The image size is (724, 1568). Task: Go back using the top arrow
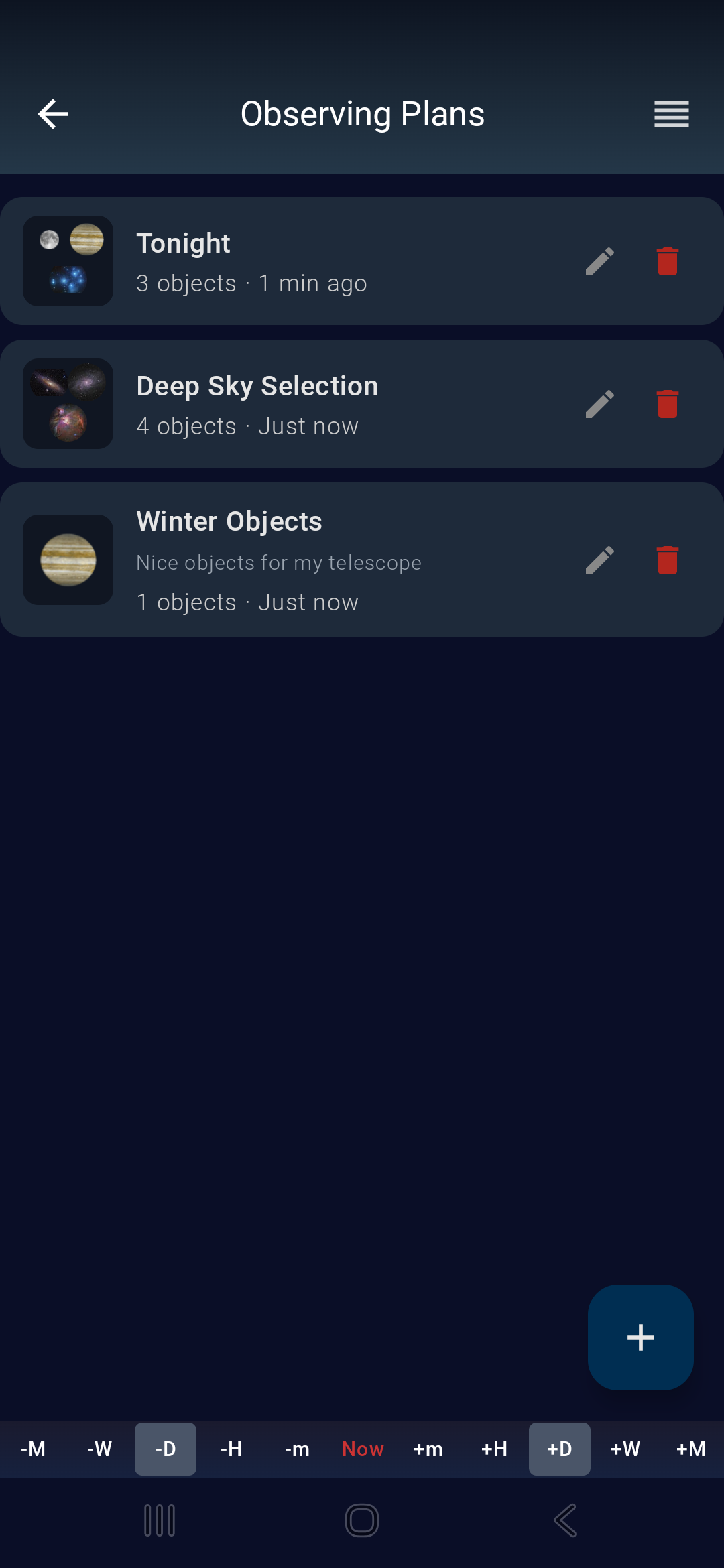53,114
